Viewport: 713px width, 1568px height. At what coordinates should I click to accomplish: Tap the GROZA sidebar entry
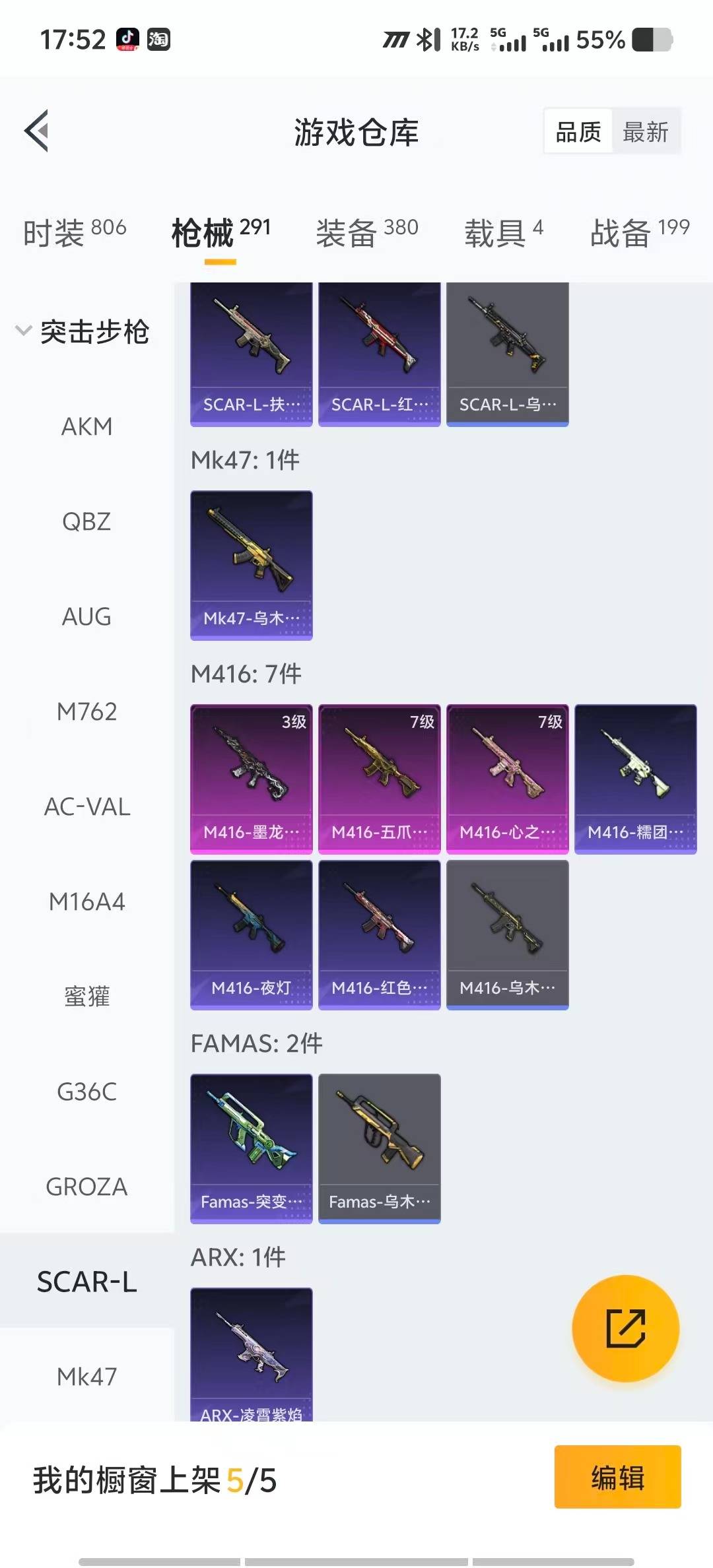tap(86, 1187)
